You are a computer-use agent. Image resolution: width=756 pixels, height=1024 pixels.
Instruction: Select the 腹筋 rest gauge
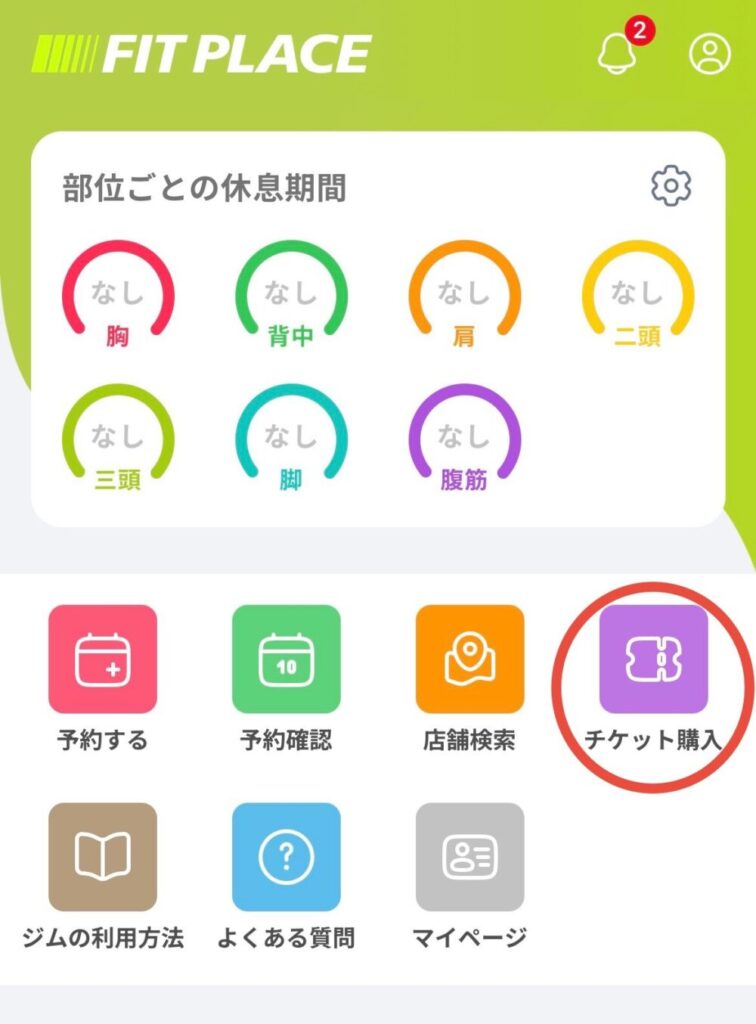(x=464, y=439)
